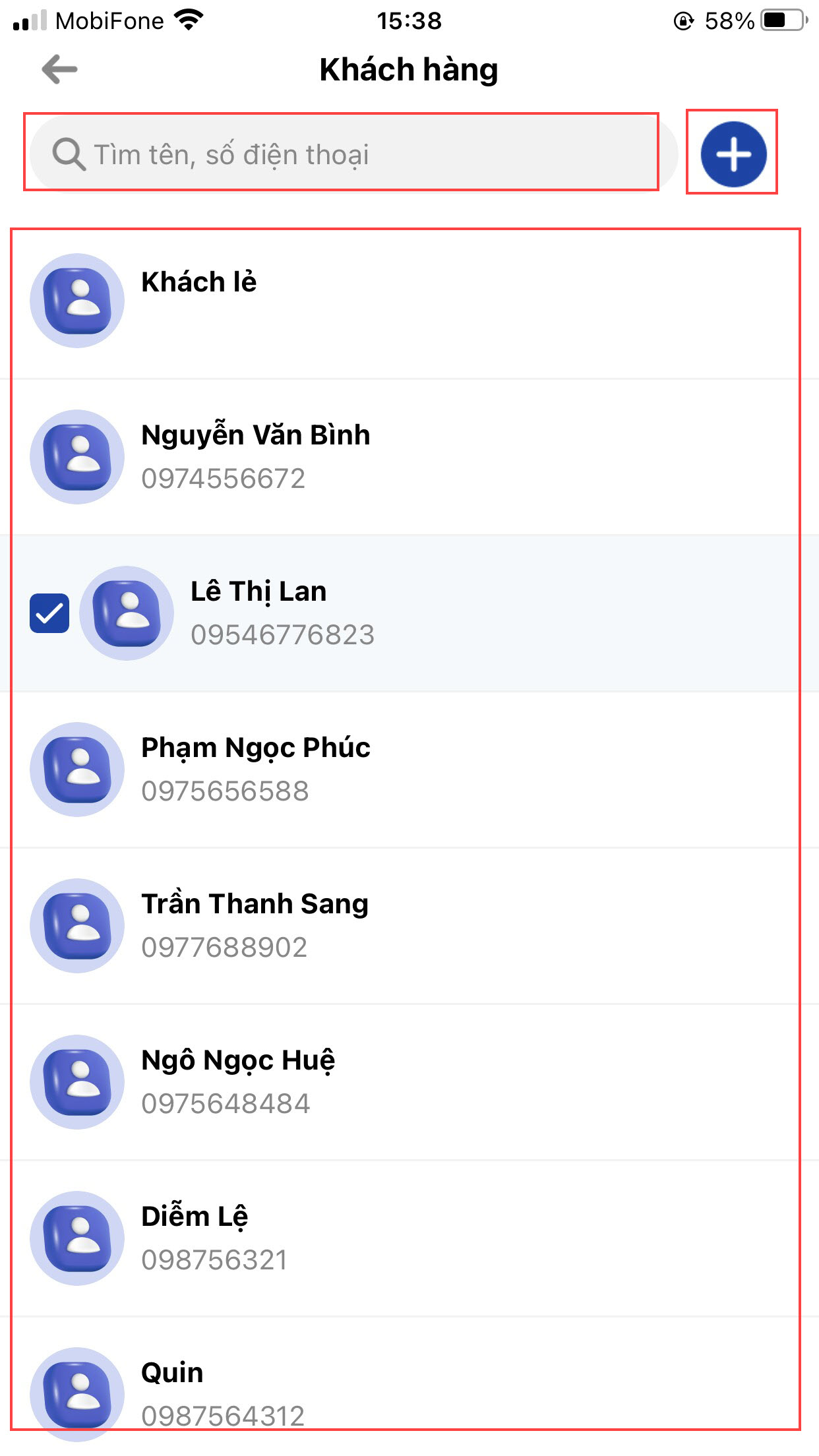The width and height of the screenshot is (819, 1456).
Task: Go back using the arrow icon
Action: pyautogui.click(x=59, y=69)
